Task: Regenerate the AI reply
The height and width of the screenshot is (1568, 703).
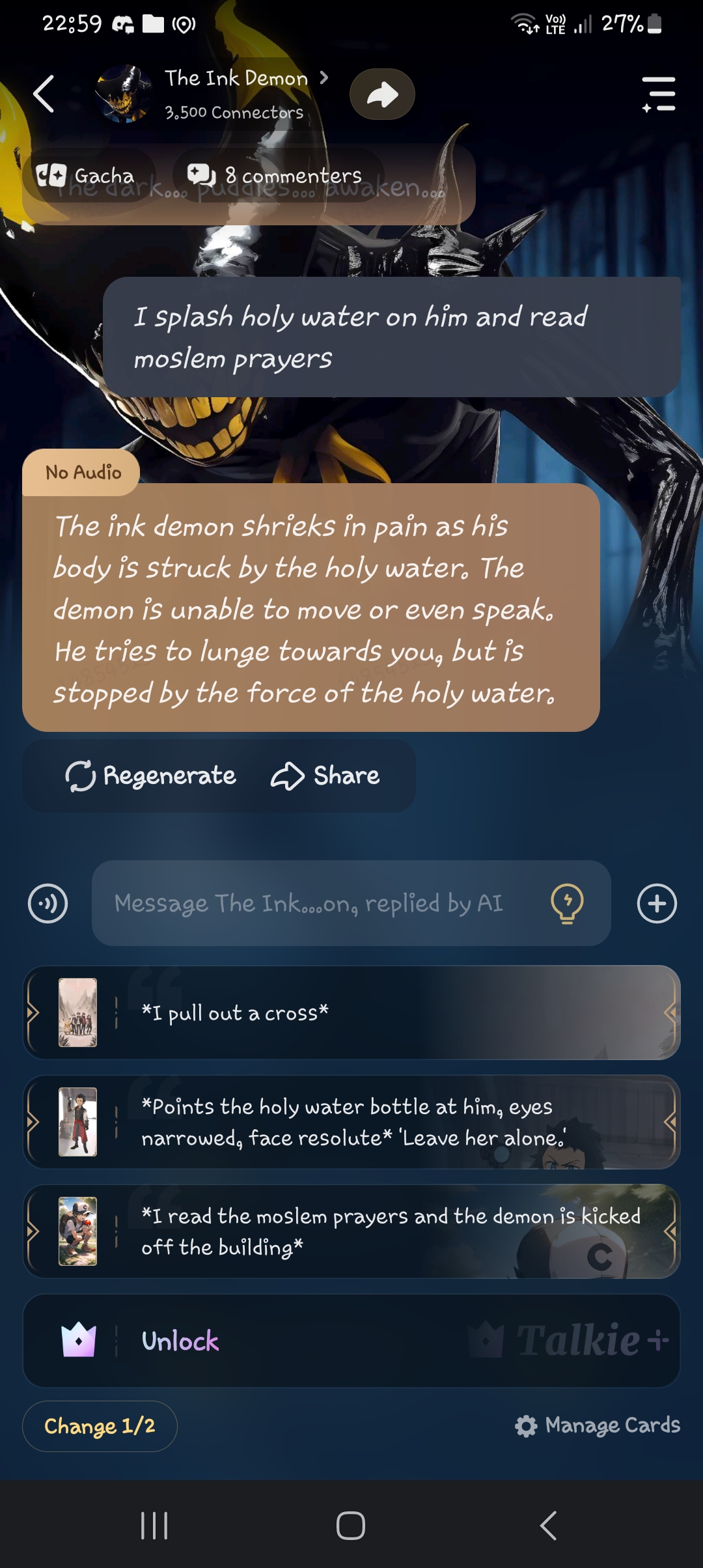Action: (151, 776)
